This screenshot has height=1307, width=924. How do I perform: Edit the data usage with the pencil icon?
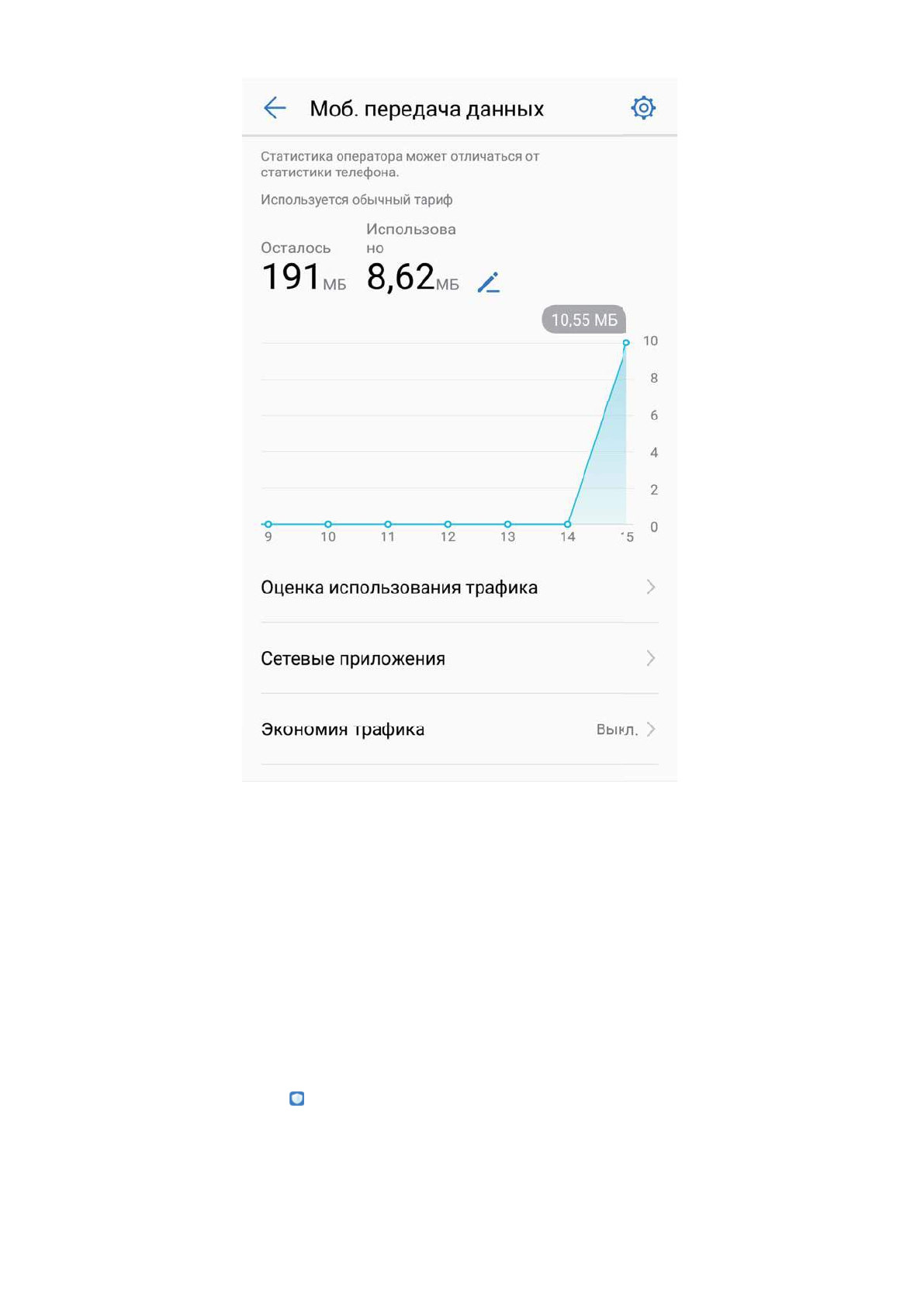[x=489, y=283]
